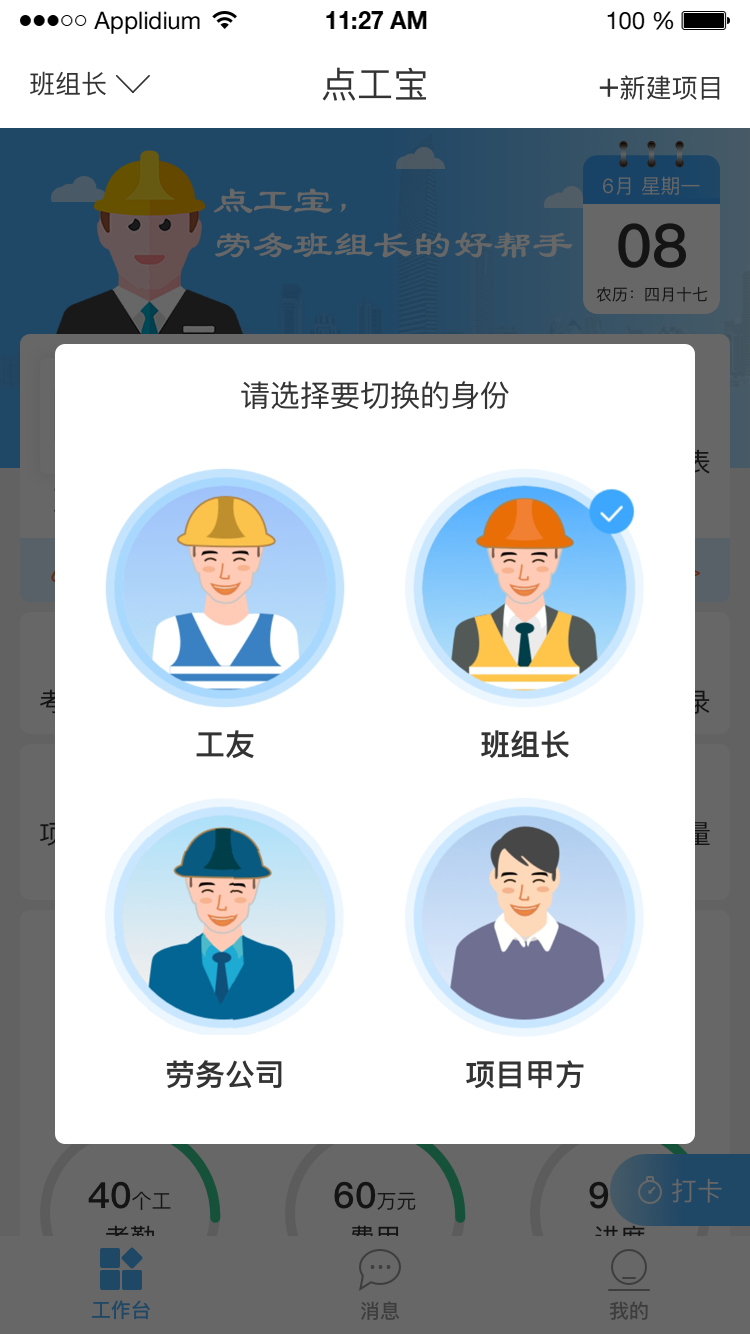
Task: Select the 工友 worker avatar icon
Action: coord(225,588)
